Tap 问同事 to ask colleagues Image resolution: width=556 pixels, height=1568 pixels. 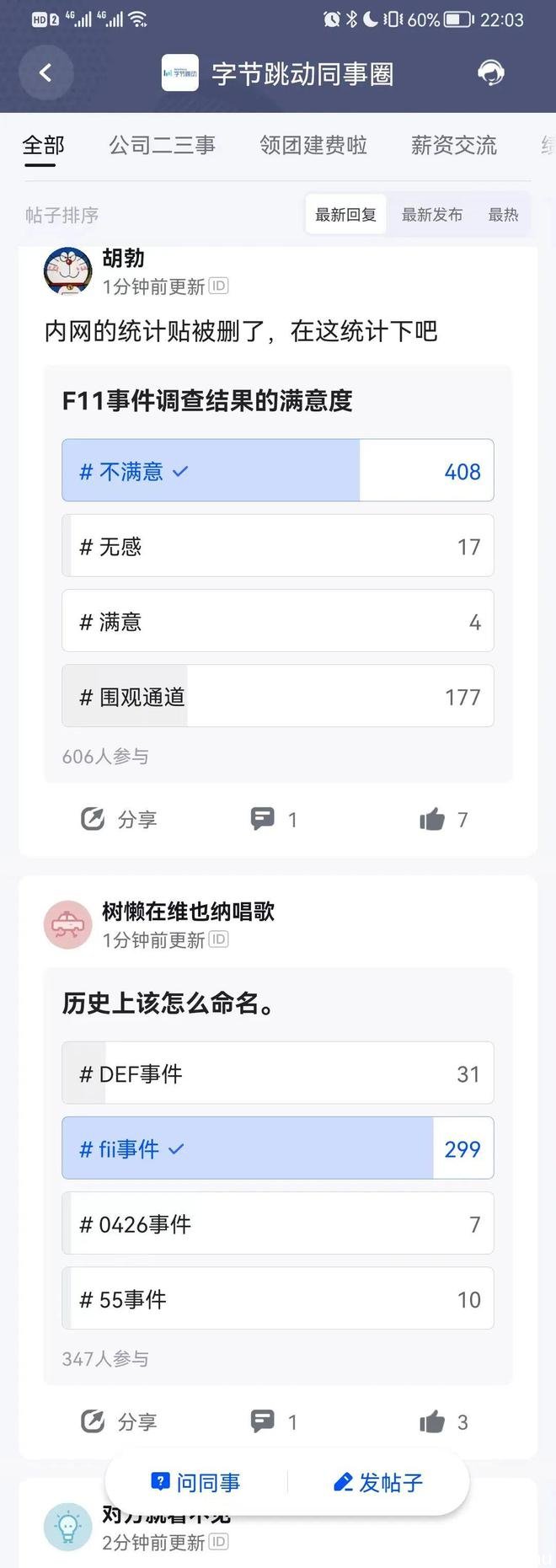click(196, 1482)
